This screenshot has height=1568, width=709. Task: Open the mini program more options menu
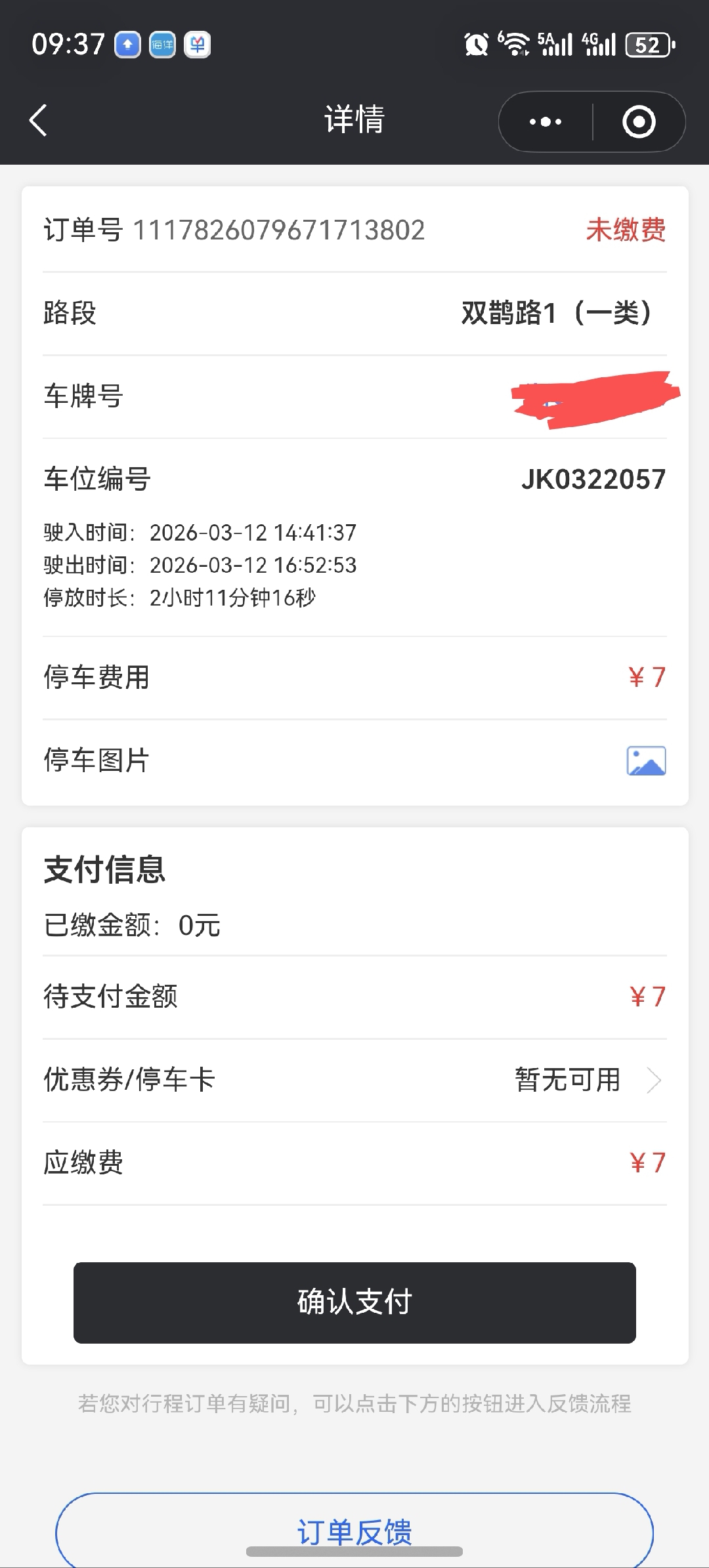(546, 122)
